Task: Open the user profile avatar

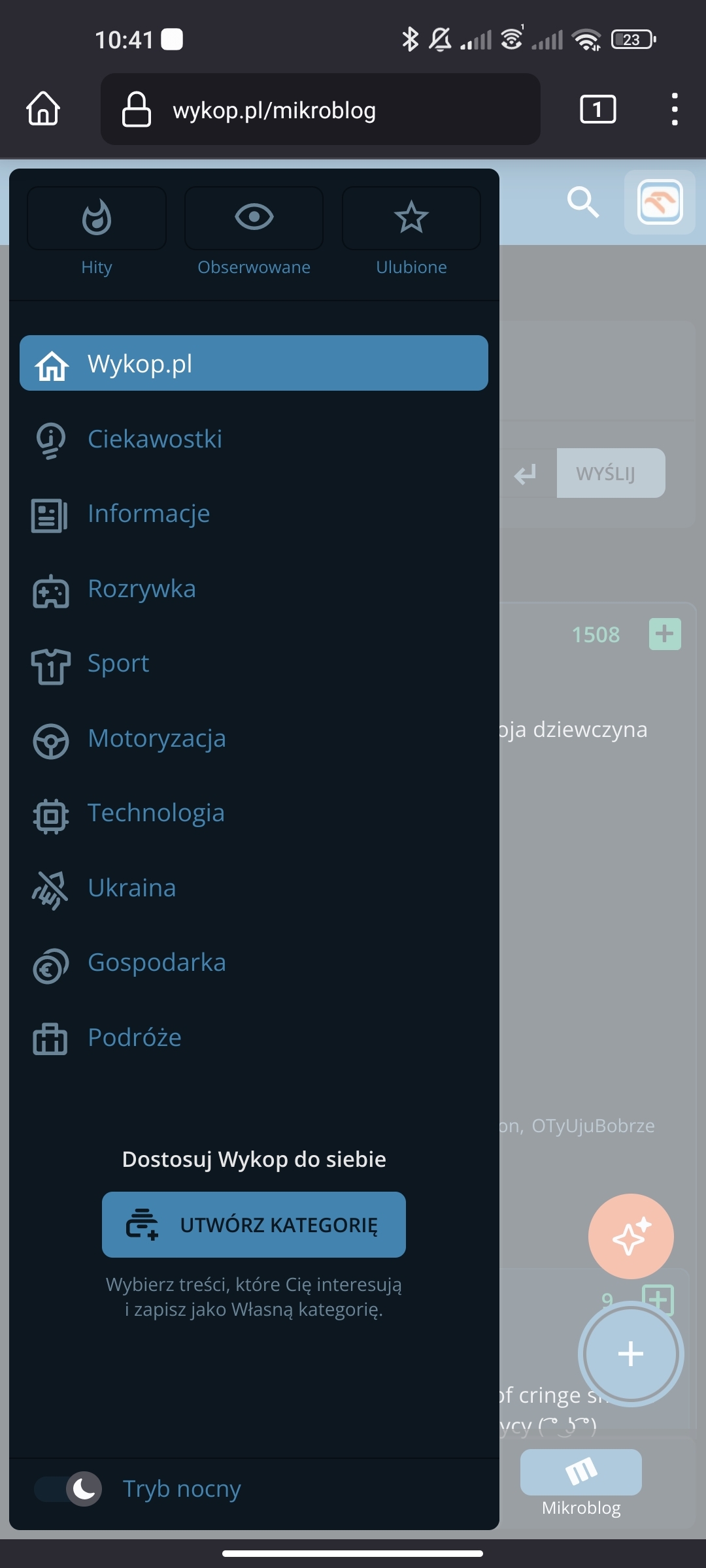Action: (x=660, y=202)
